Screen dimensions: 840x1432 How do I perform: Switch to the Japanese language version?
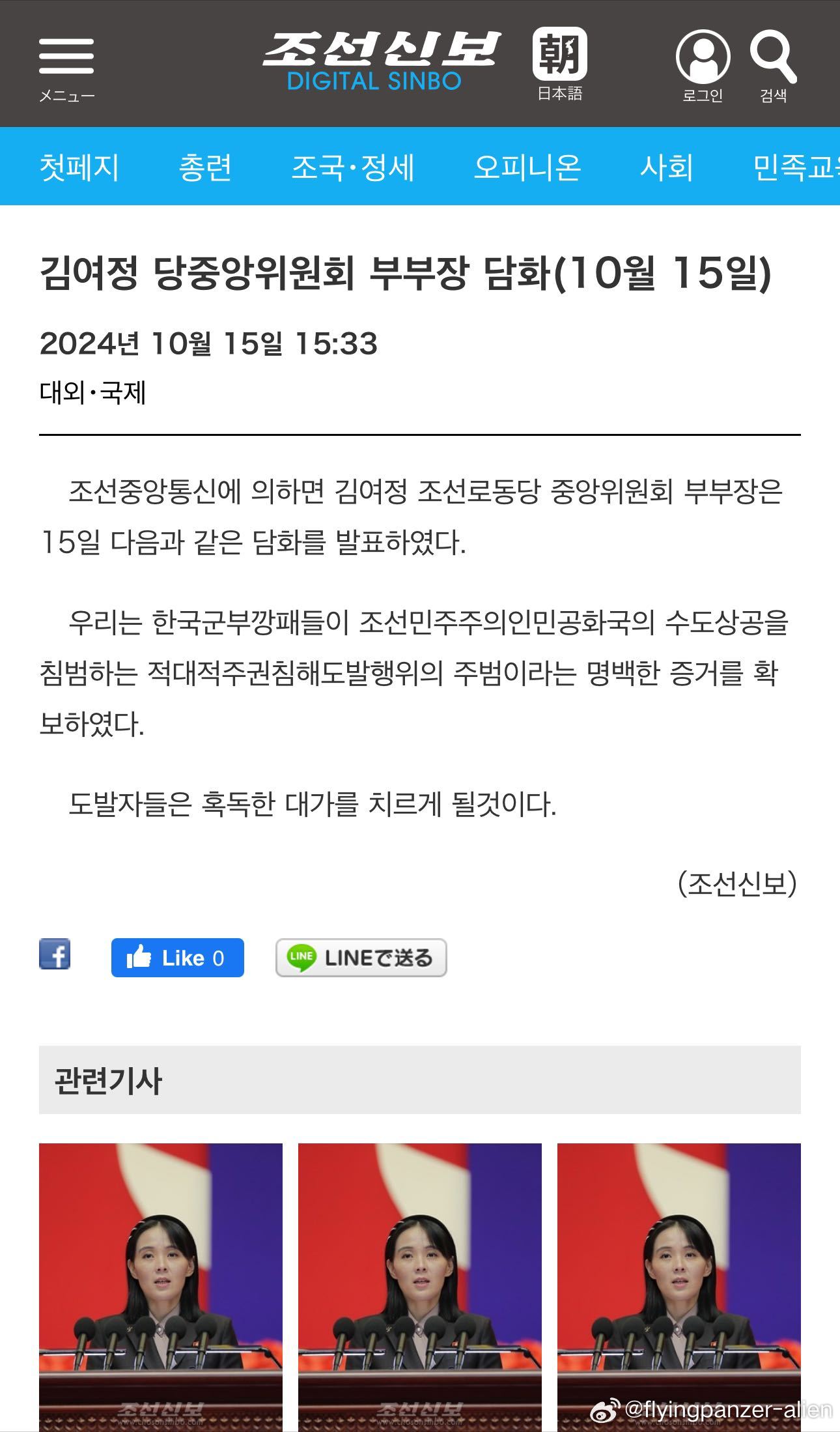tap(559, 64)
